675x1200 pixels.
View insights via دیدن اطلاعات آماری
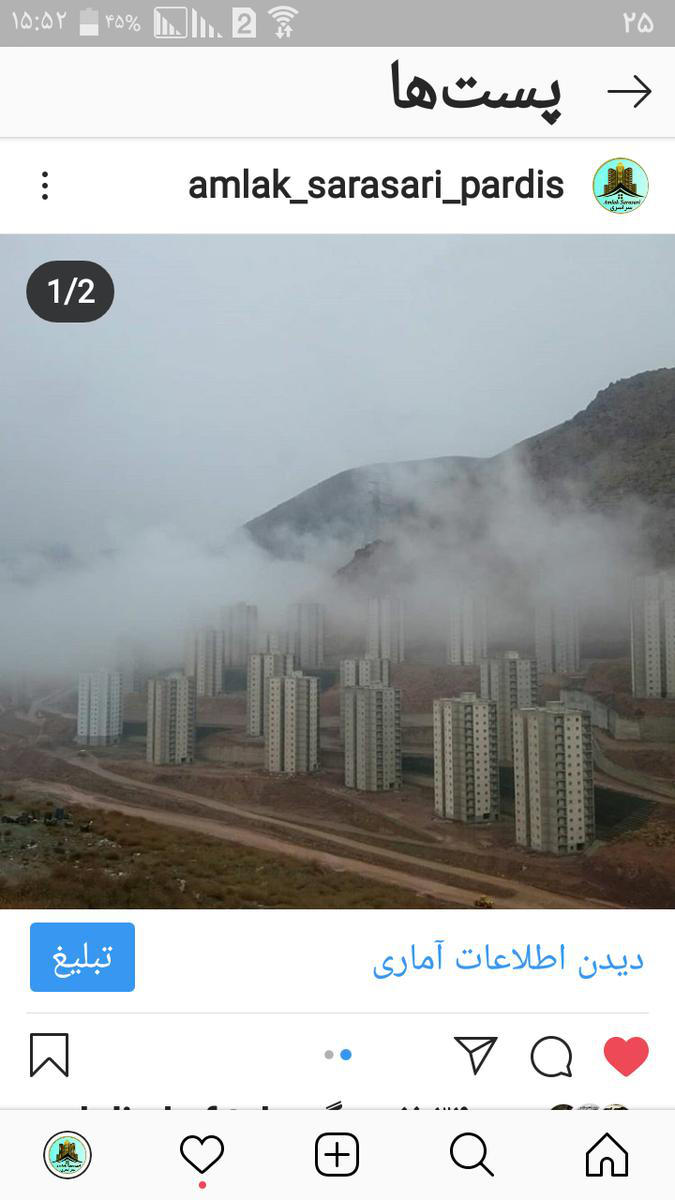(x=508, y=959)
